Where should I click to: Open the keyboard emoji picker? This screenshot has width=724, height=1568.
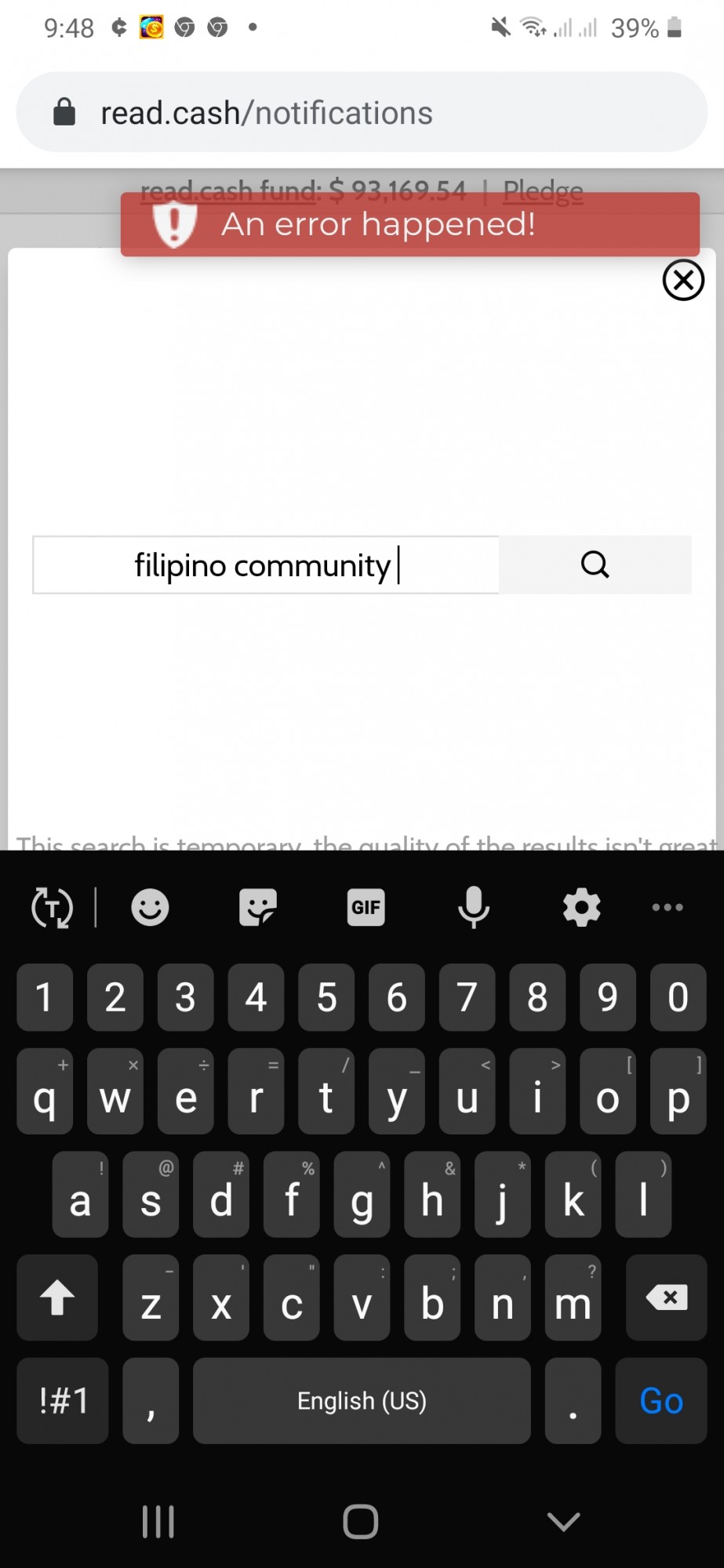150,908
